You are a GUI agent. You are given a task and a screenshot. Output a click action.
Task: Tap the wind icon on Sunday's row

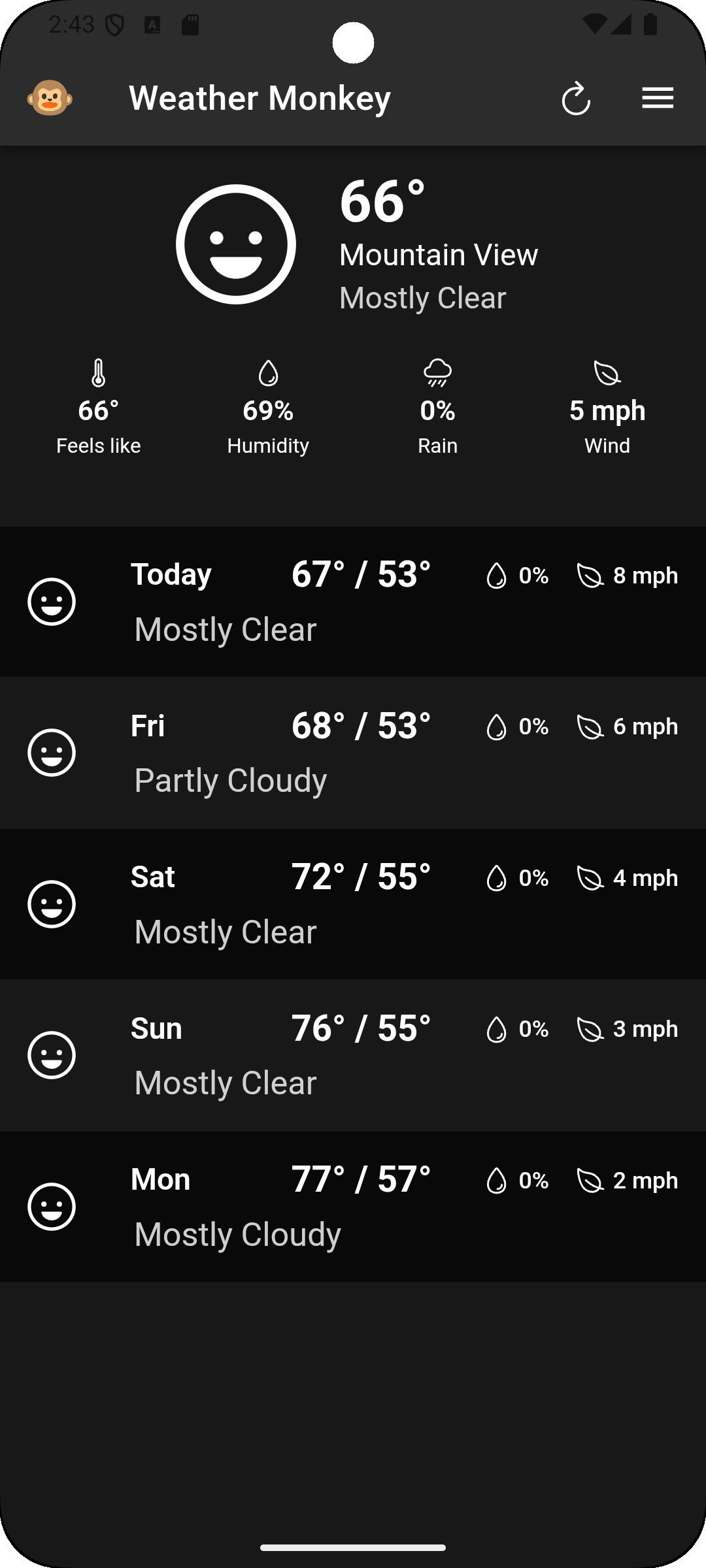[x=590, y=1029]
